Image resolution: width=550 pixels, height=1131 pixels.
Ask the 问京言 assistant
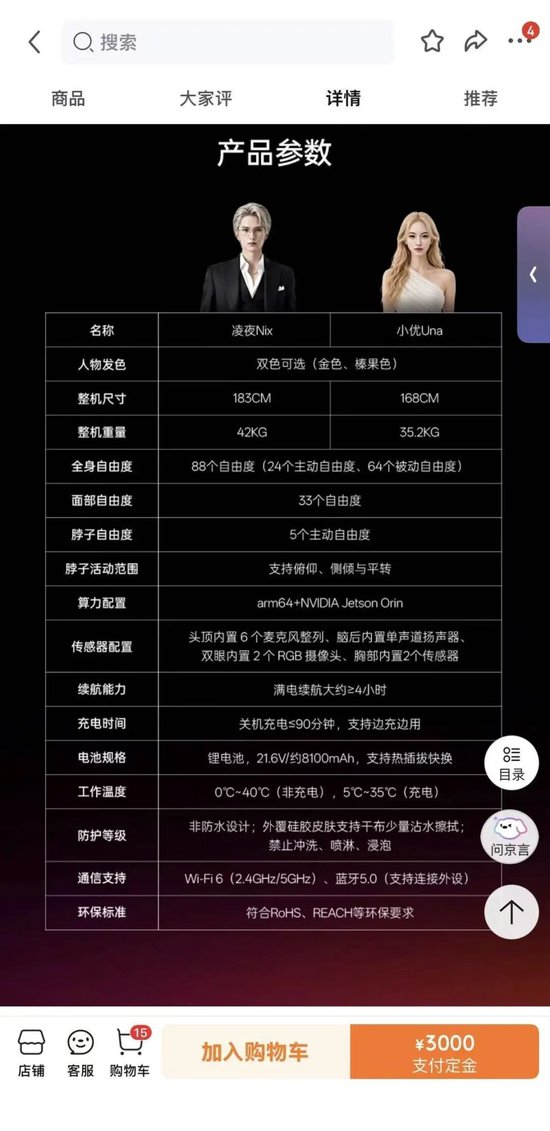tap(510, 836)
